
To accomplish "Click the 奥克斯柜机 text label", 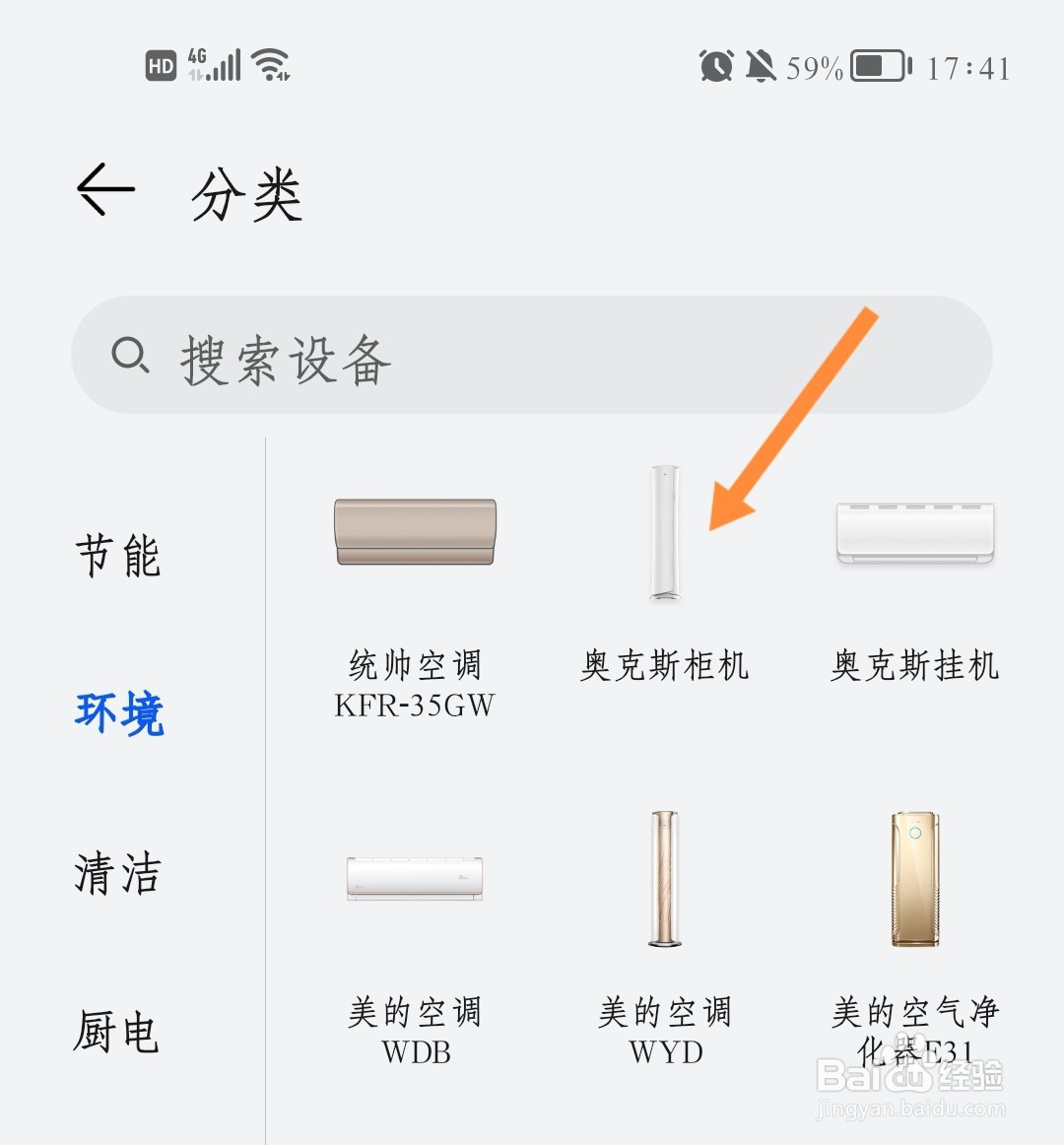I will tap(665, 666).
